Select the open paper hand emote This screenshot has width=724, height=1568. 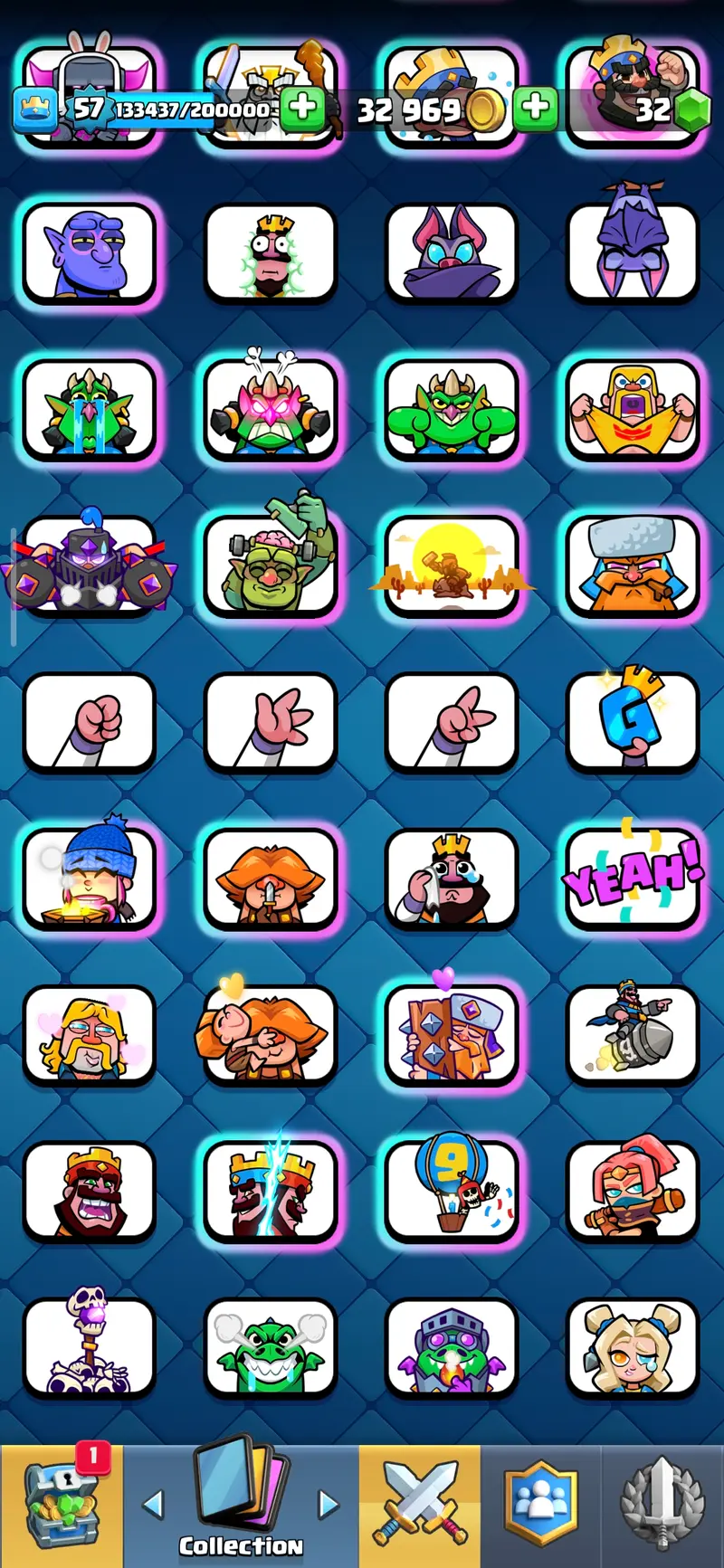[x=270, y=723]
